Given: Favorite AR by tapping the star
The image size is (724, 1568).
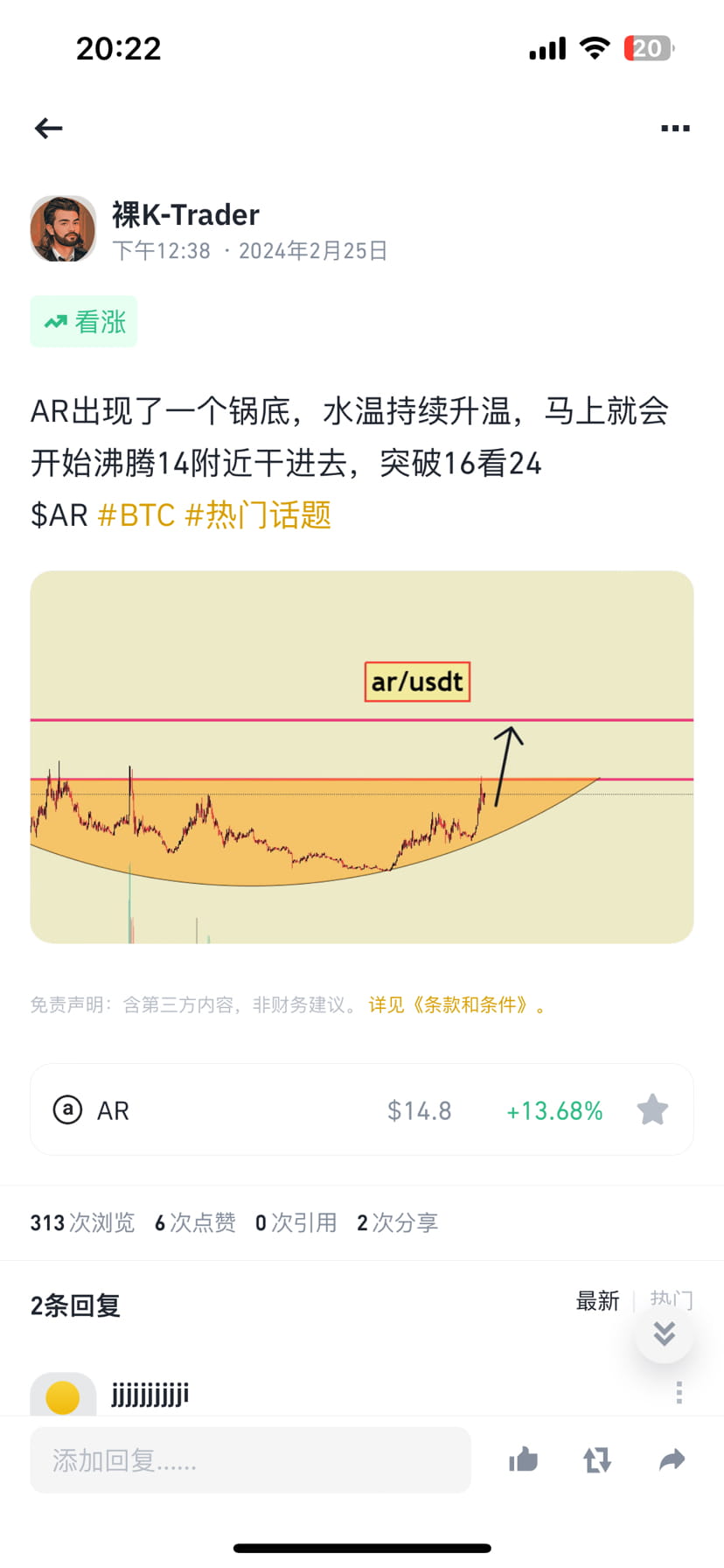Looking at the screenshot, I should pos(652,1109).
